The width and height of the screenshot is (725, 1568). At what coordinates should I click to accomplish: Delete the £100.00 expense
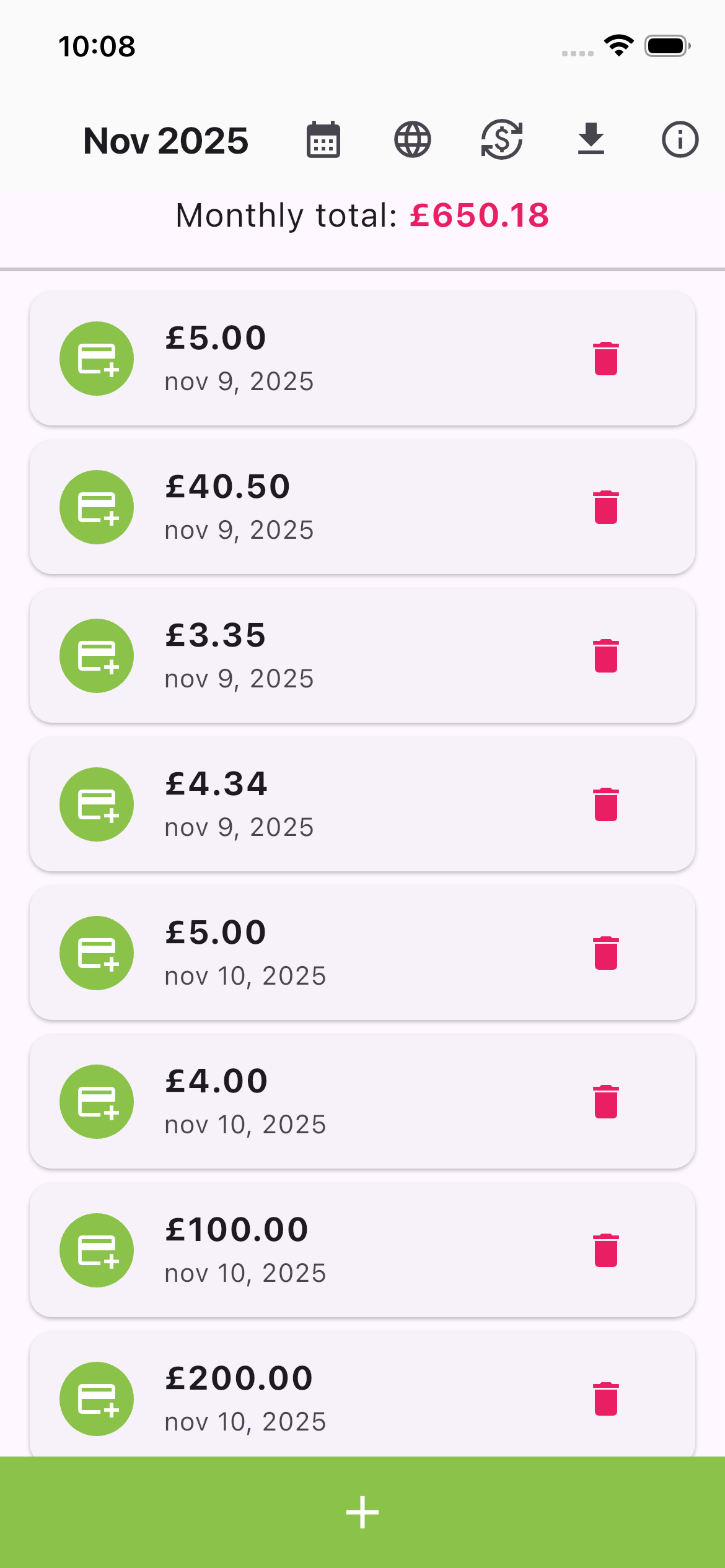point(605,1250)
